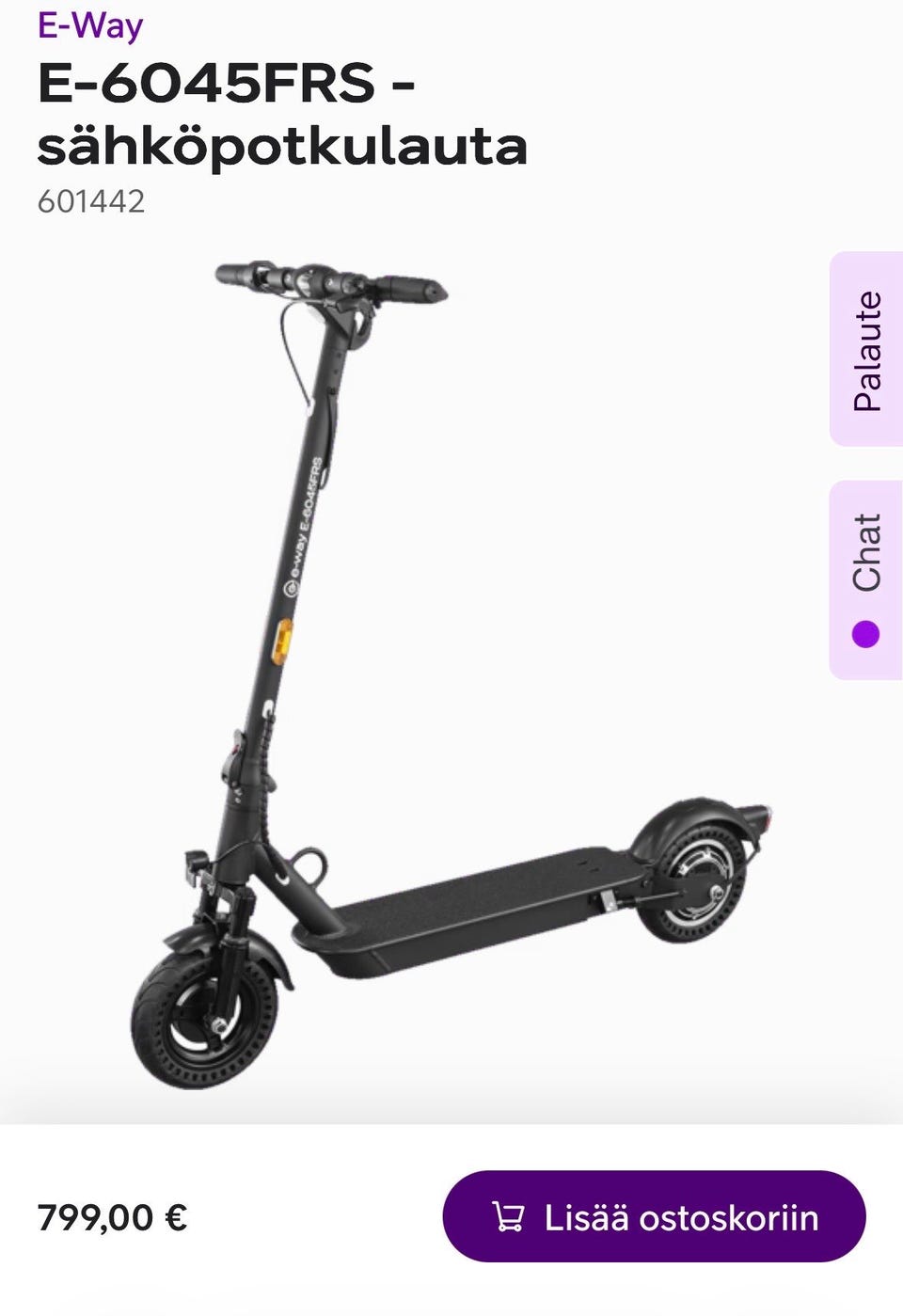The height and width of the screenshot is (1316, 903).
Task: Open the E-Way brand link
Action: point(90,25)
